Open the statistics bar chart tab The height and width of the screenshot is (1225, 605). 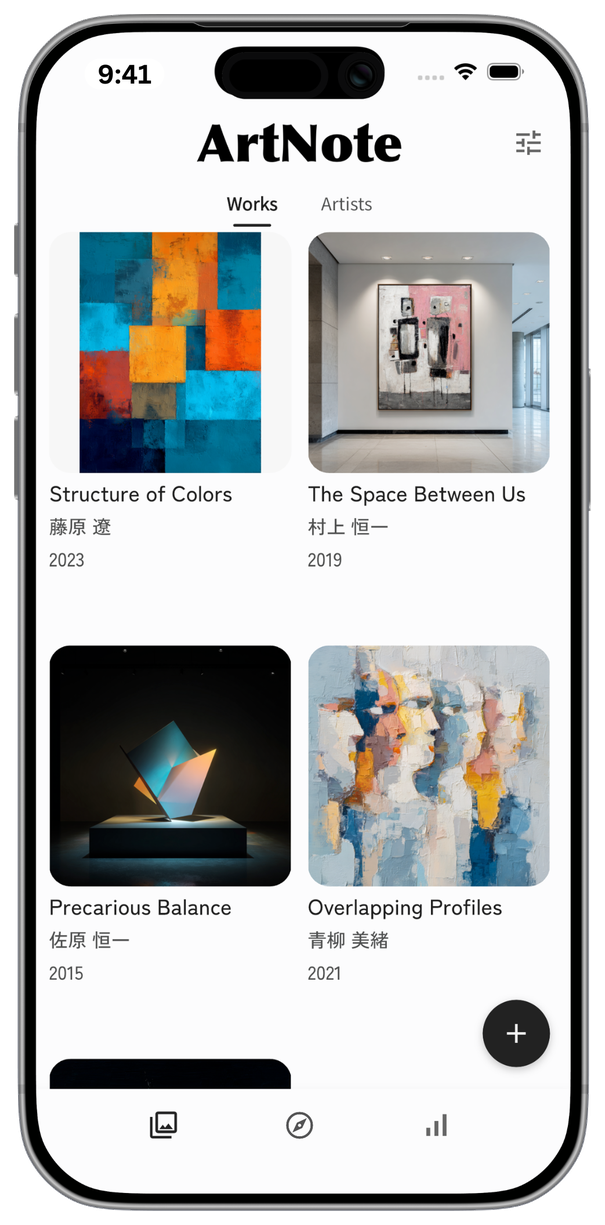(x=436, y=1126)
